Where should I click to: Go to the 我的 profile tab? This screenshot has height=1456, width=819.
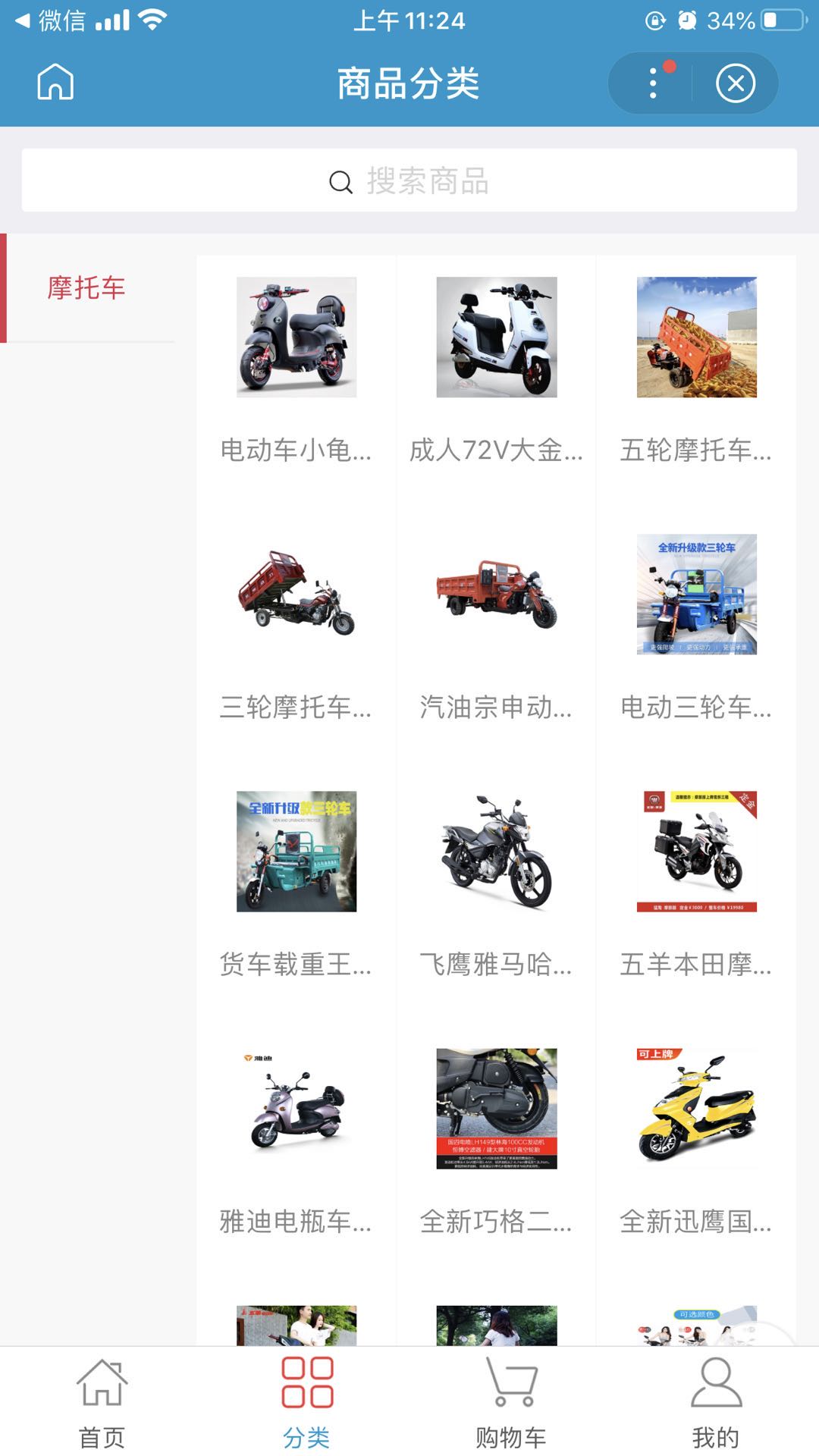pos(715,1401)
